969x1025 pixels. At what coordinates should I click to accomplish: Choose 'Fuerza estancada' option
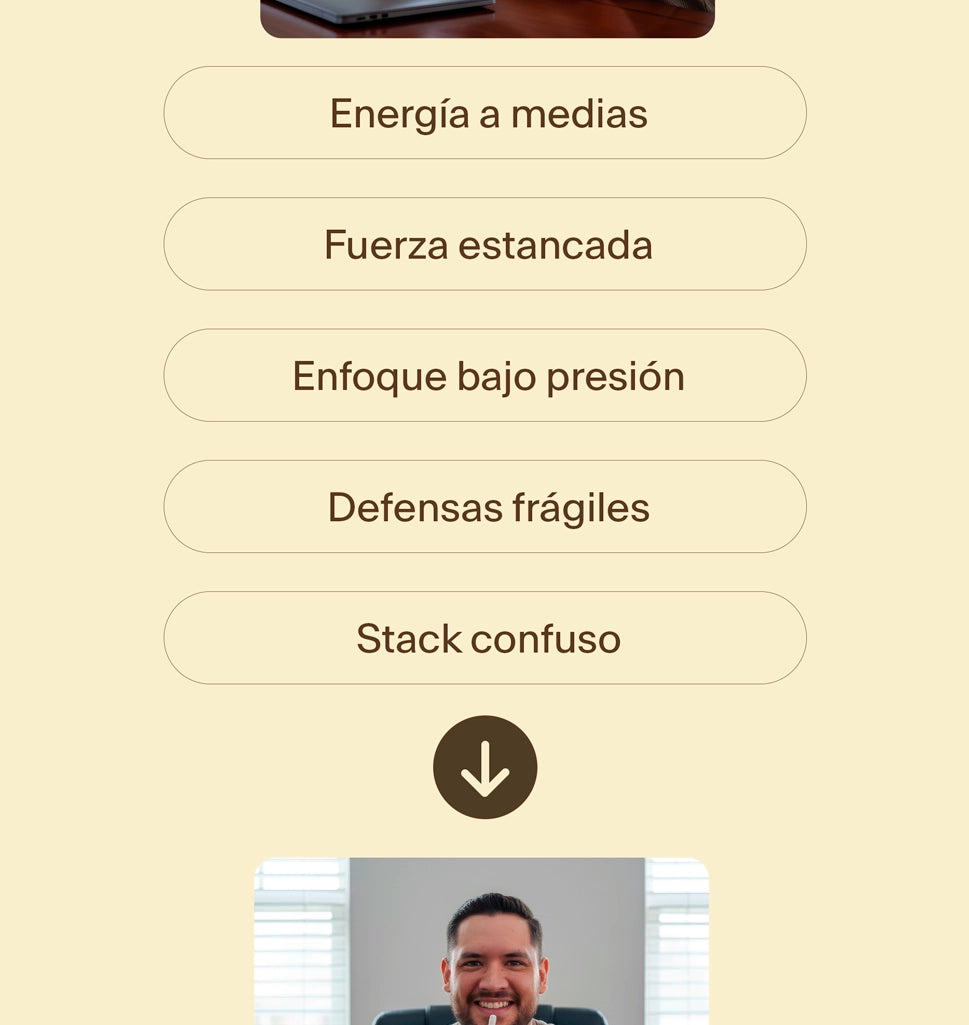pyautogui.click(x=485, y=244)
